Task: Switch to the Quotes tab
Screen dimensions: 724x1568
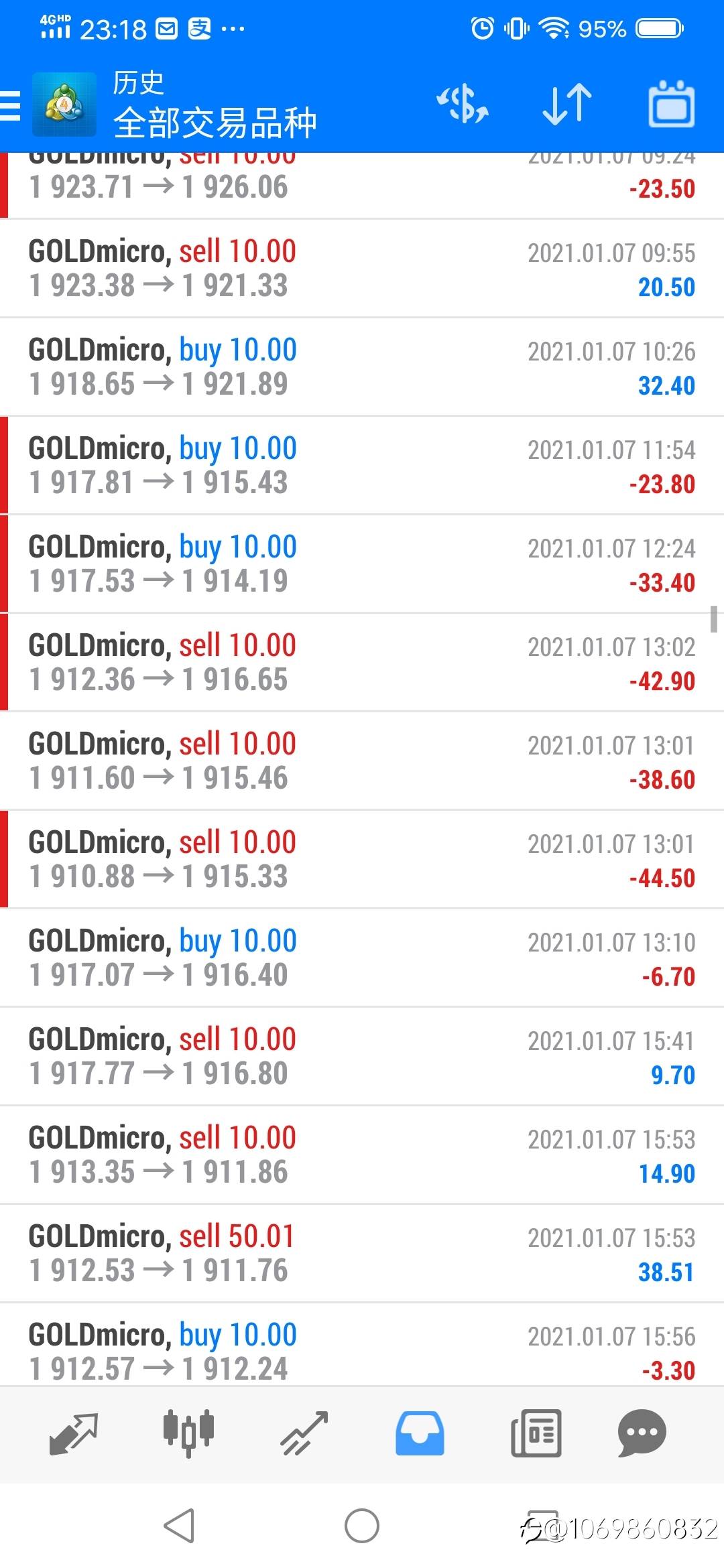Action: click(74, 1434)
